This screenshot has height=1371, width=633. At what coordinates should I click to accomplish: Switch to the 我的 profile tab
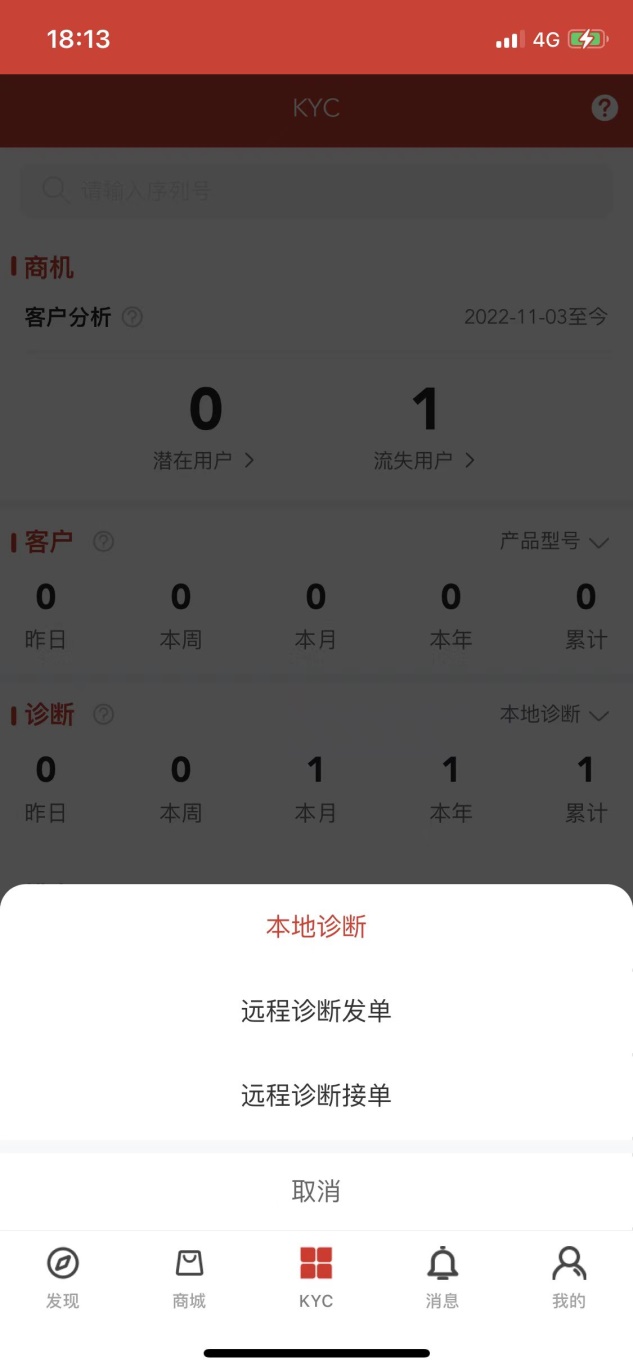pos(569,1278)
